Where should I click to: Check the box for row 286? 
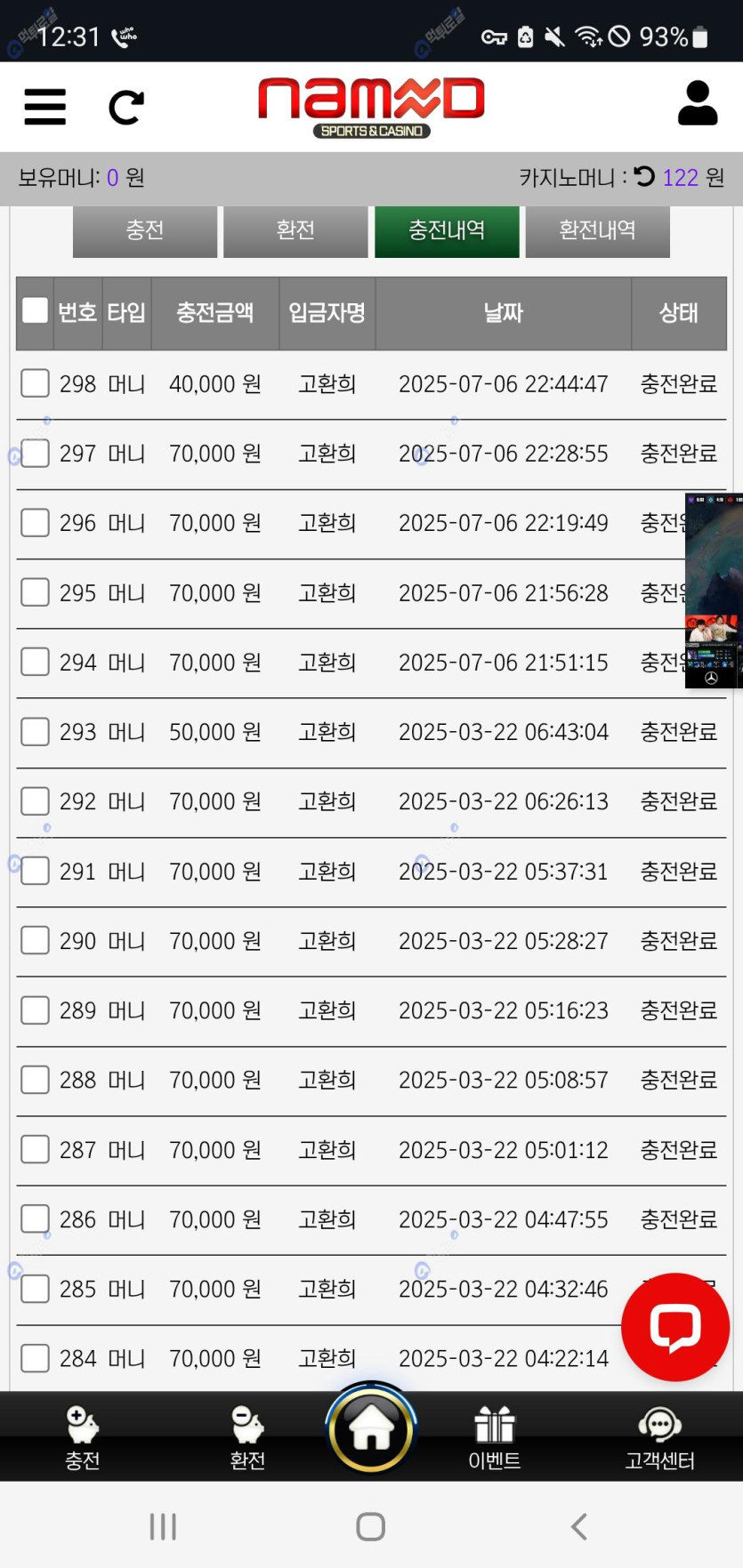click(35, 1218)
